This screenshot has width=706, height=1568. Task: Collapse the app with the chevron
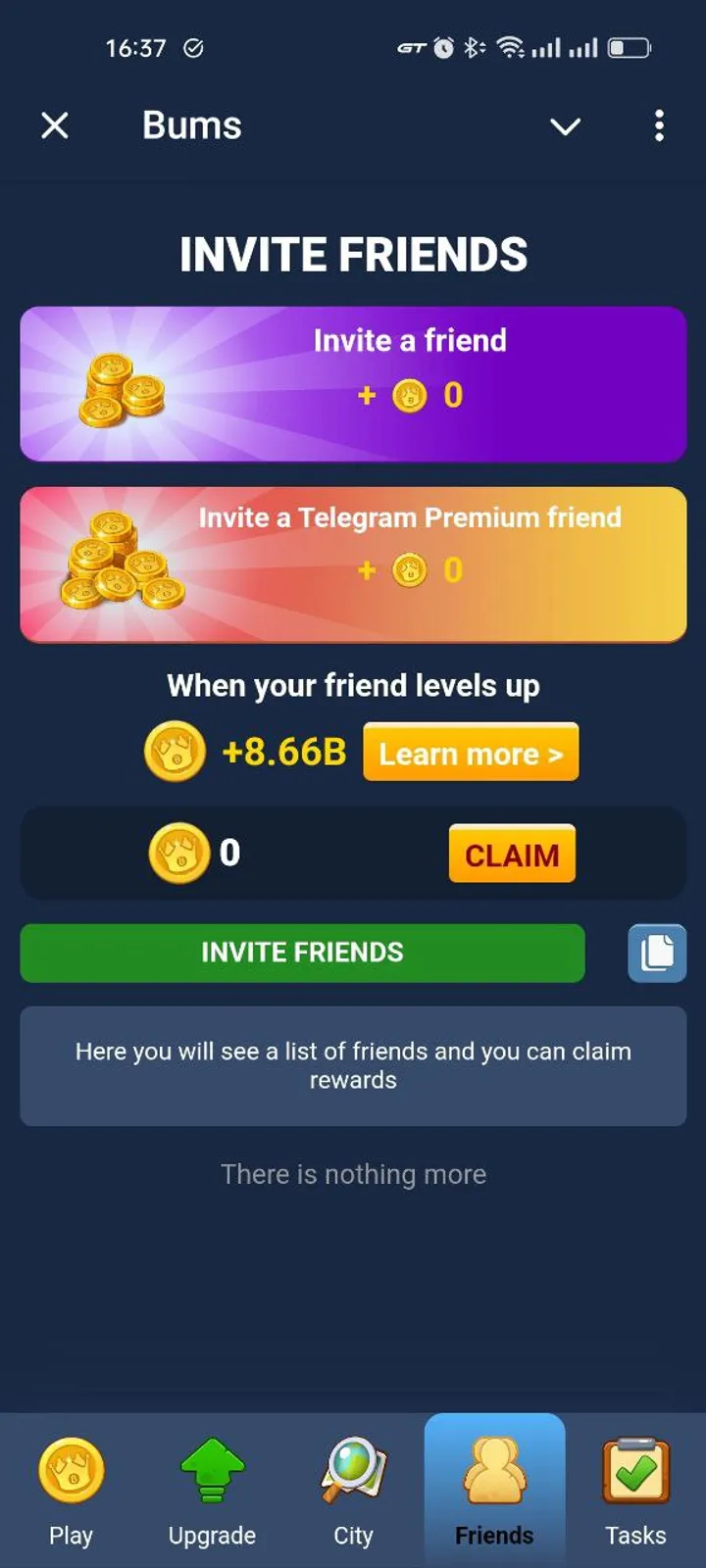pos(565,126)
